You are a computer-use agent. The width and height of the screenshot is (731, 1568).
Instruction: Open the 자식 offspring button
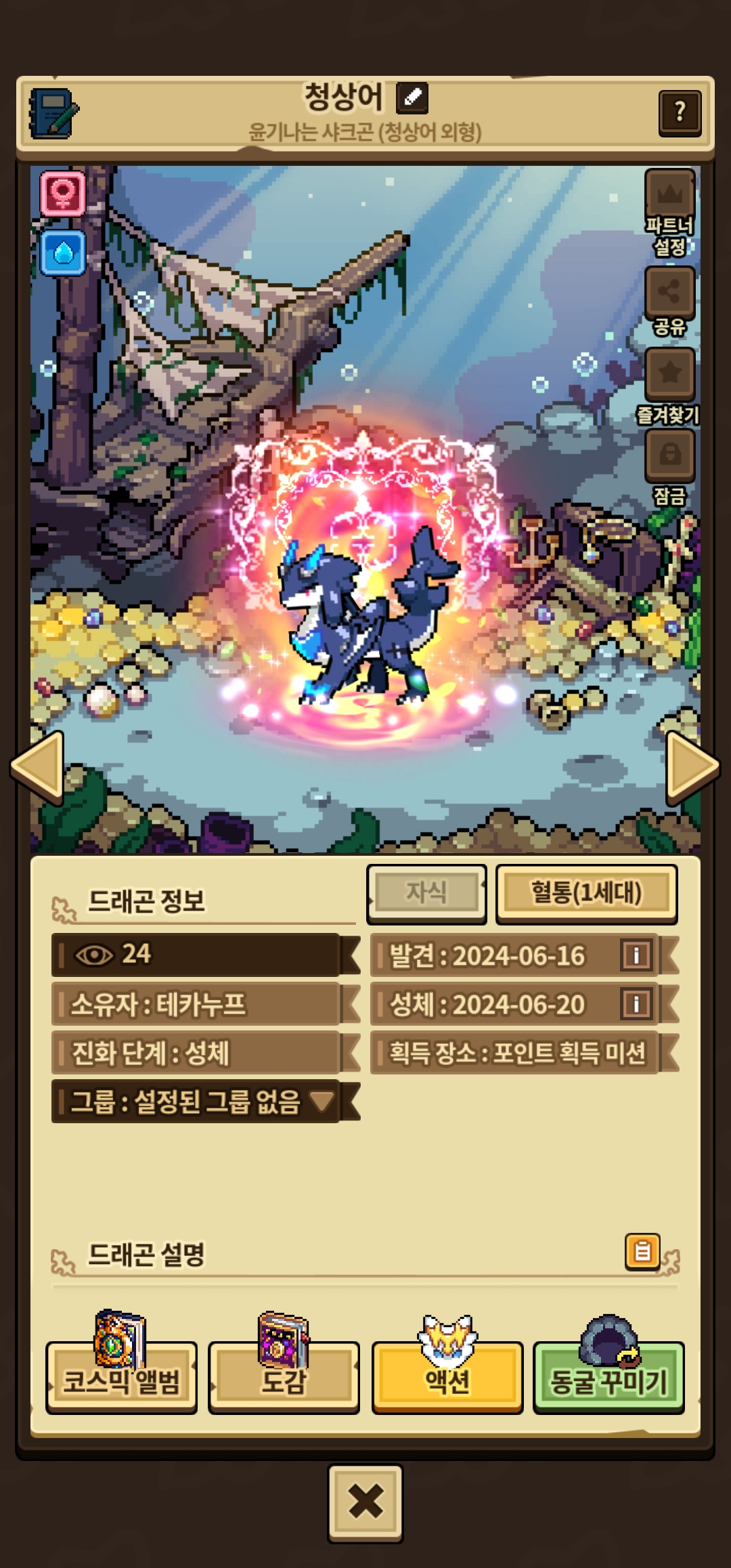(x=426, y=894)
